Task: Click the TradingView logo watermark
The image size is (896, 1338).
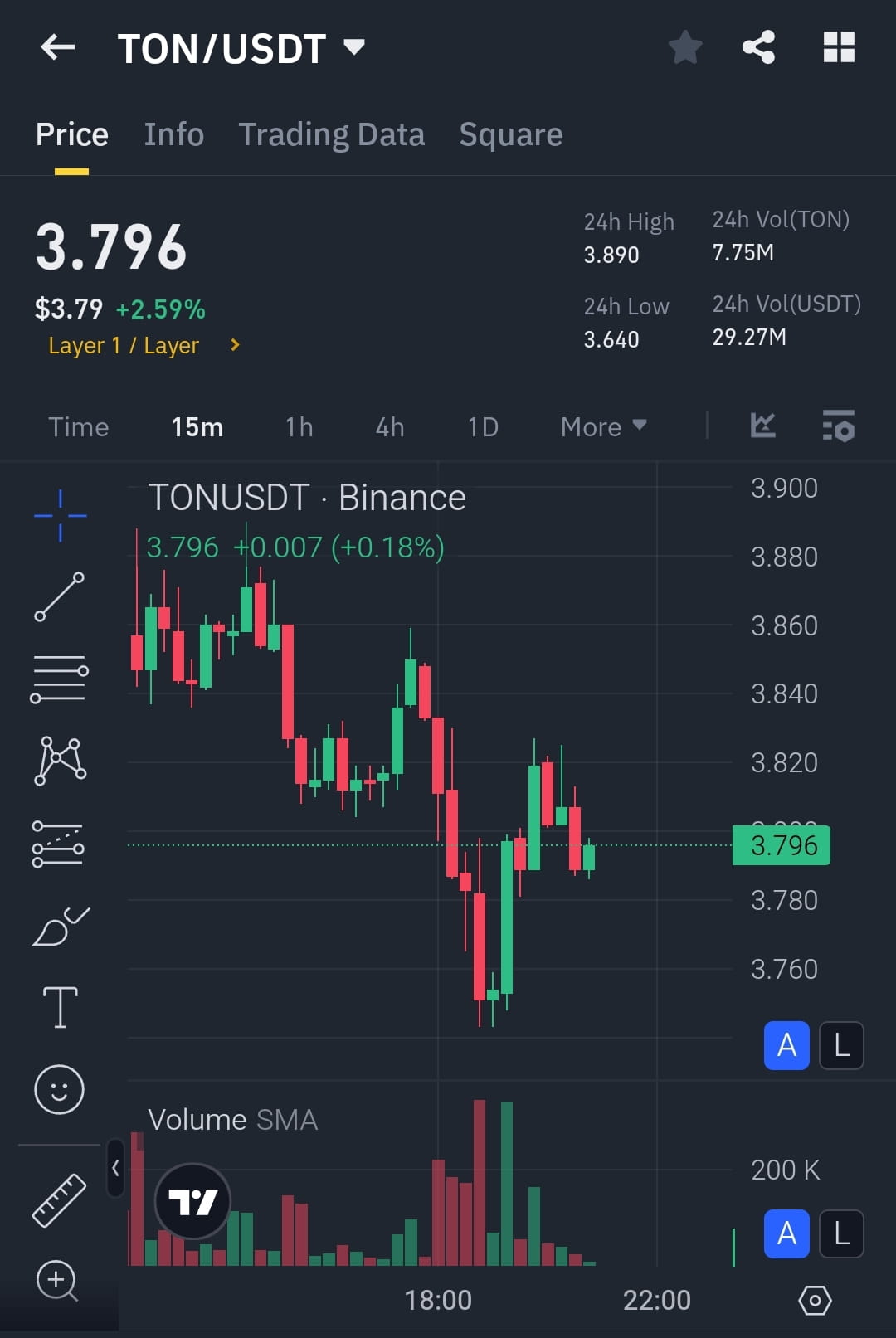Action: (192, 1200)
